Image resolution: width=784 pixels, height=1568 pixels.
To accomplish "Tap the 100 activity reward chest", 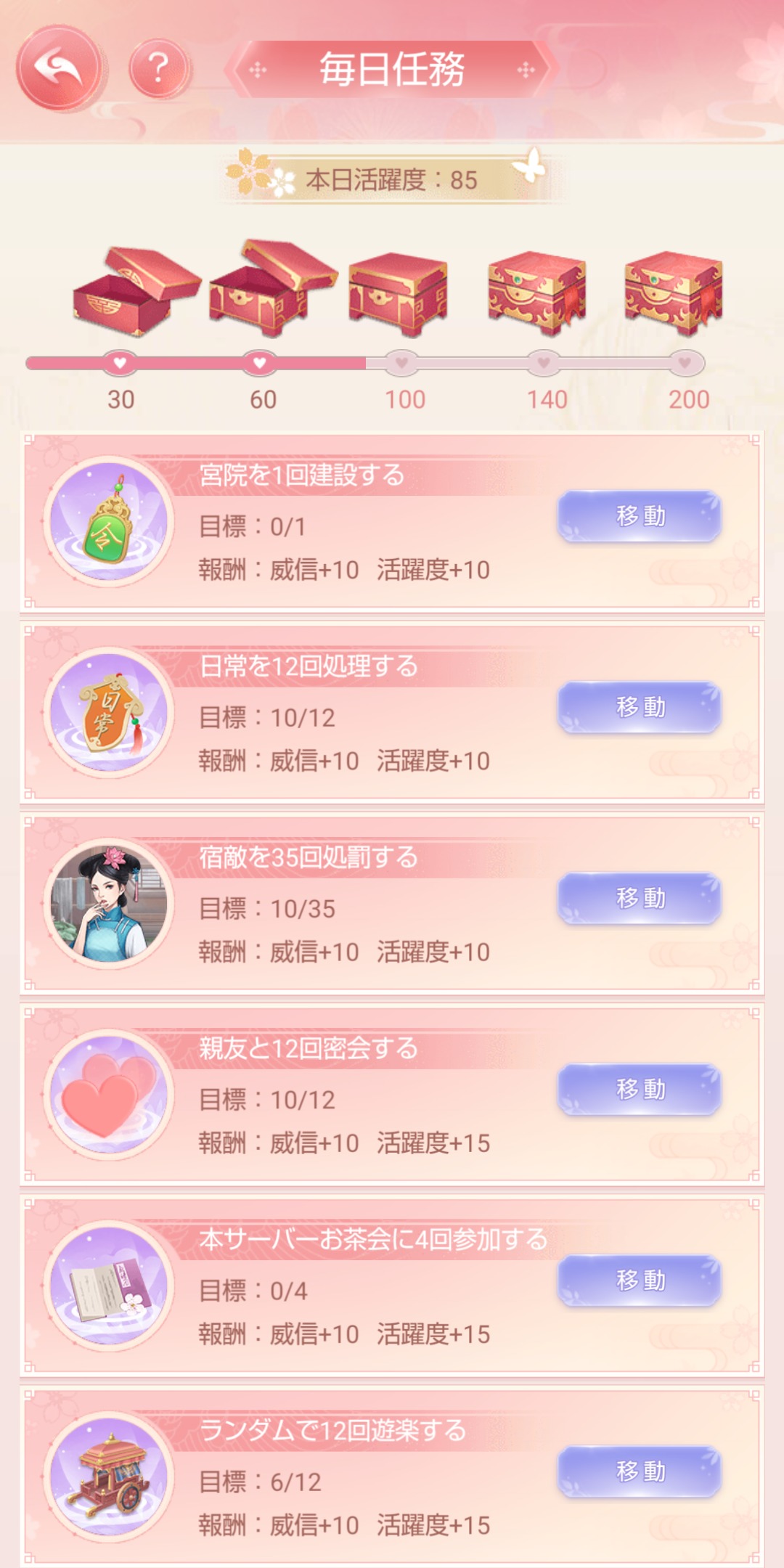I will tap(399, 293).
